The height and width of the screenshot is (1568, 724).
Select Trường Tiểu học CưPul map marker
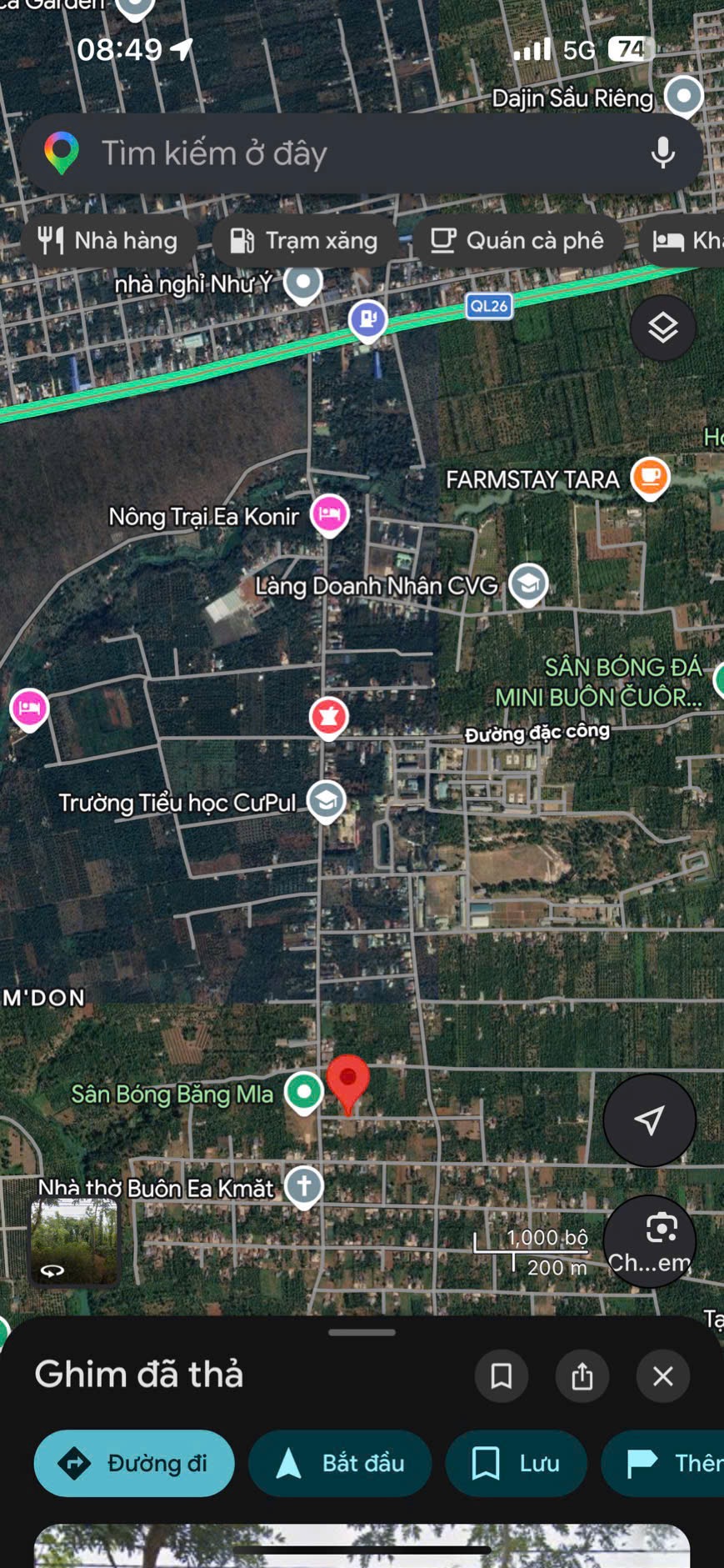click(x=327, y=801)
